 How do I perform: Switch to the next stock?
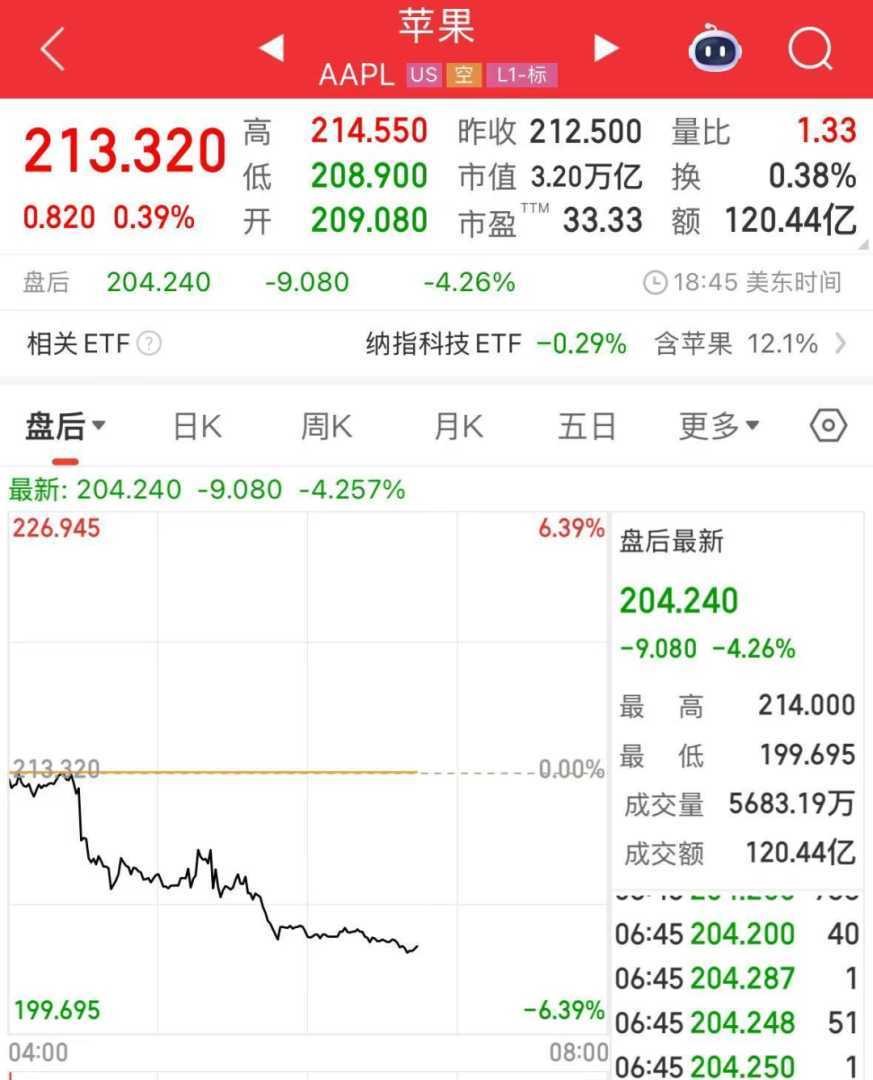coord(606,47)
